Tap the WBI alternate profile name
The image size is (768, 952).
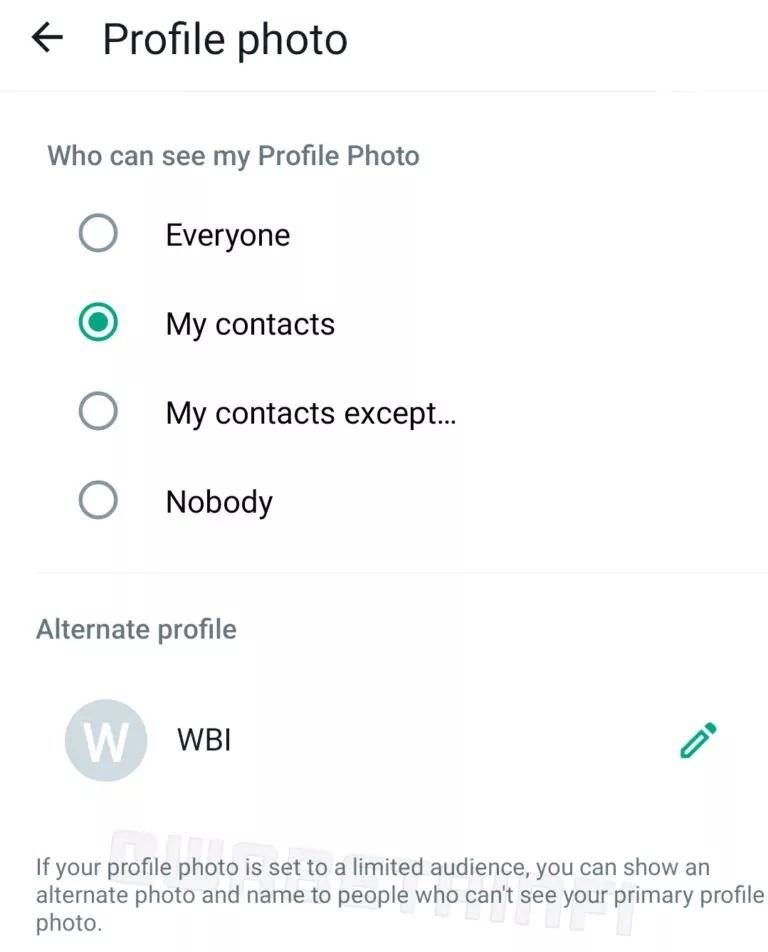coord(203,740)
